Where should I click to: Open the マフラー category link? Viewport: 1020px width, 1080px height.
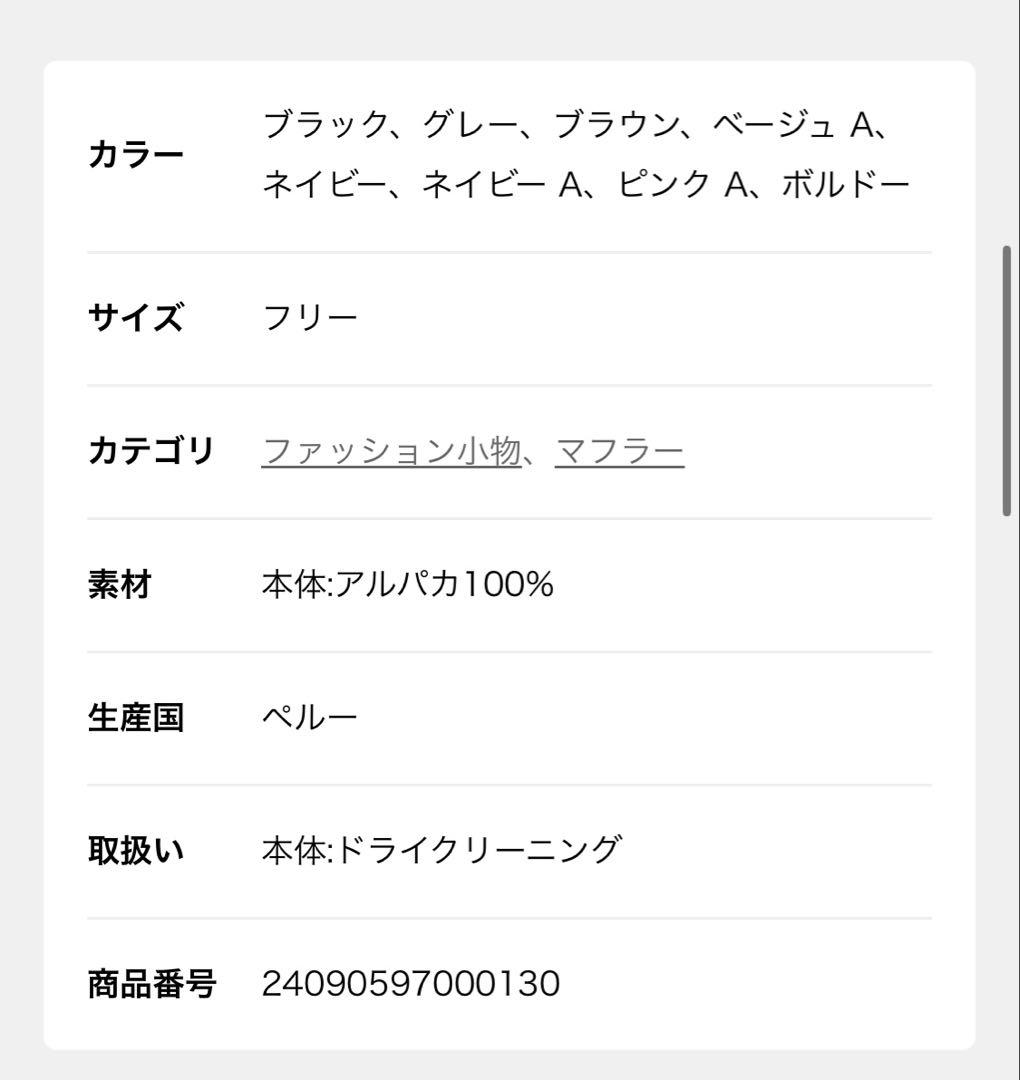coord(617,451)
